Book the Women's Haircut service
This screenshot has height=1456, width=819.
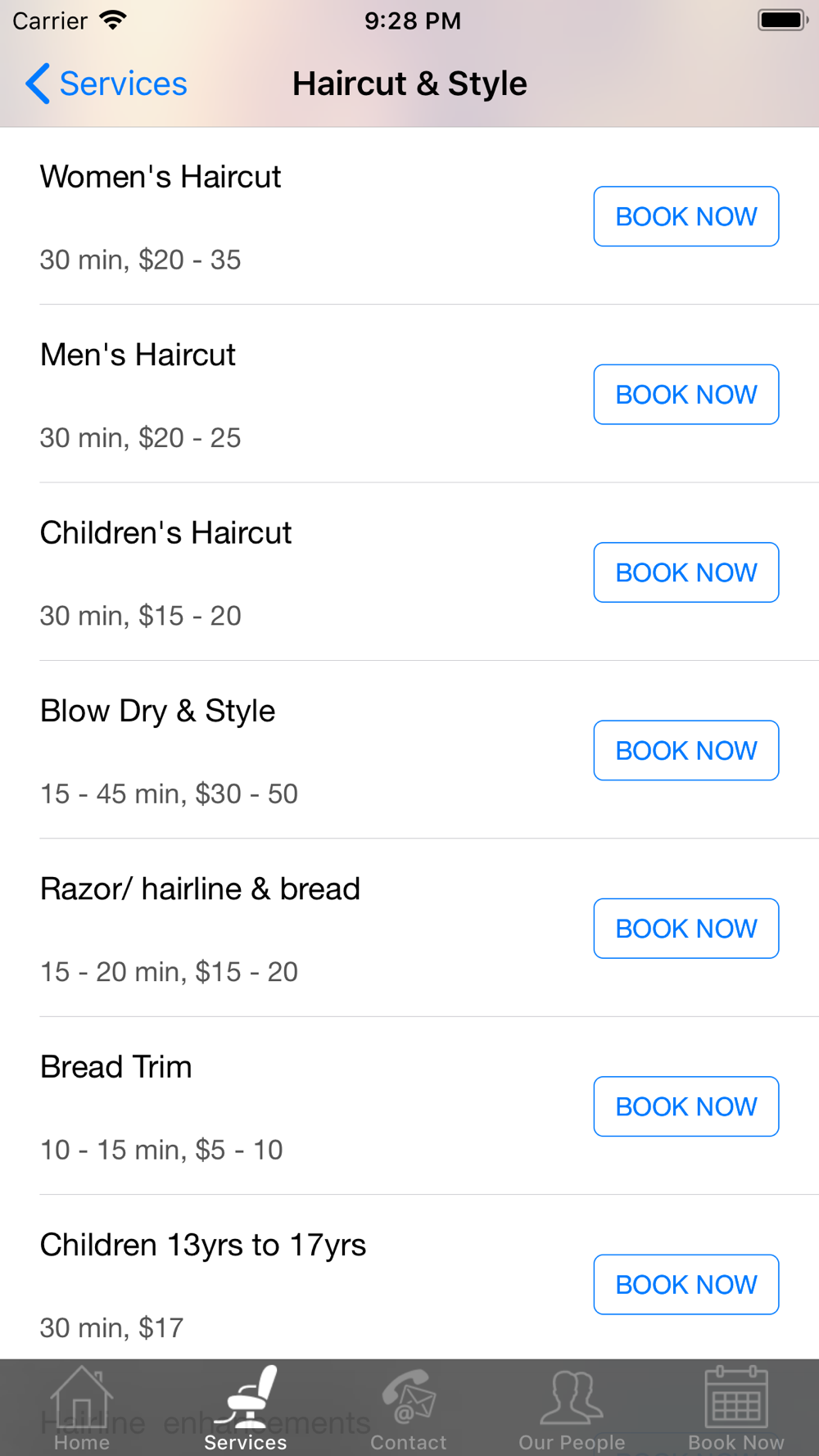[686, 216]
